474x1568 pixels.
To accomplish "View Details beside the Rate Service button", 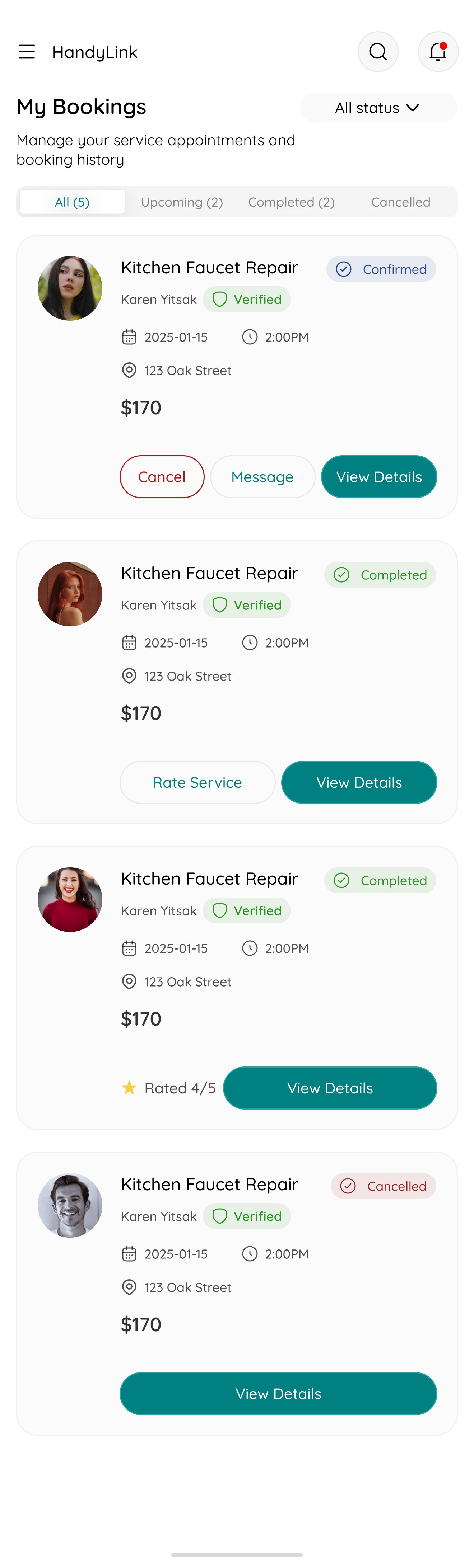I will (359, 782).
